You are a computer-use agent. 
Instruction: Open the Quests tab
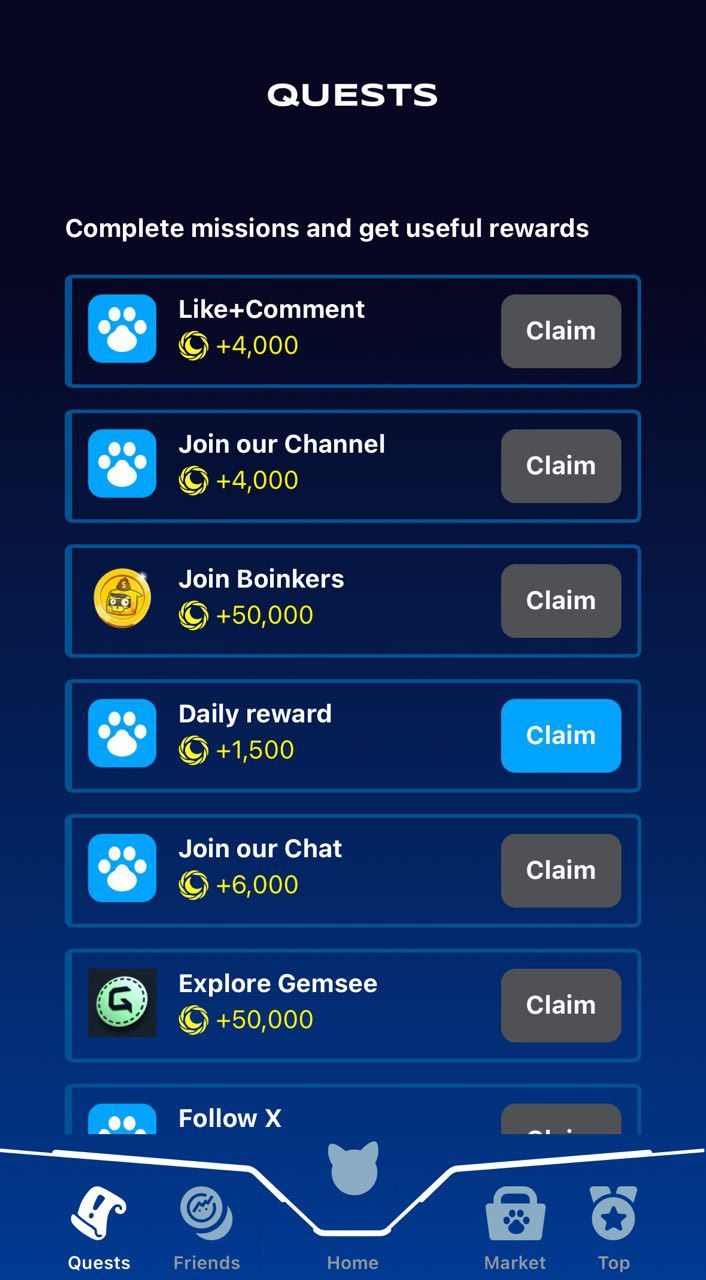(x=99, y=1226)
